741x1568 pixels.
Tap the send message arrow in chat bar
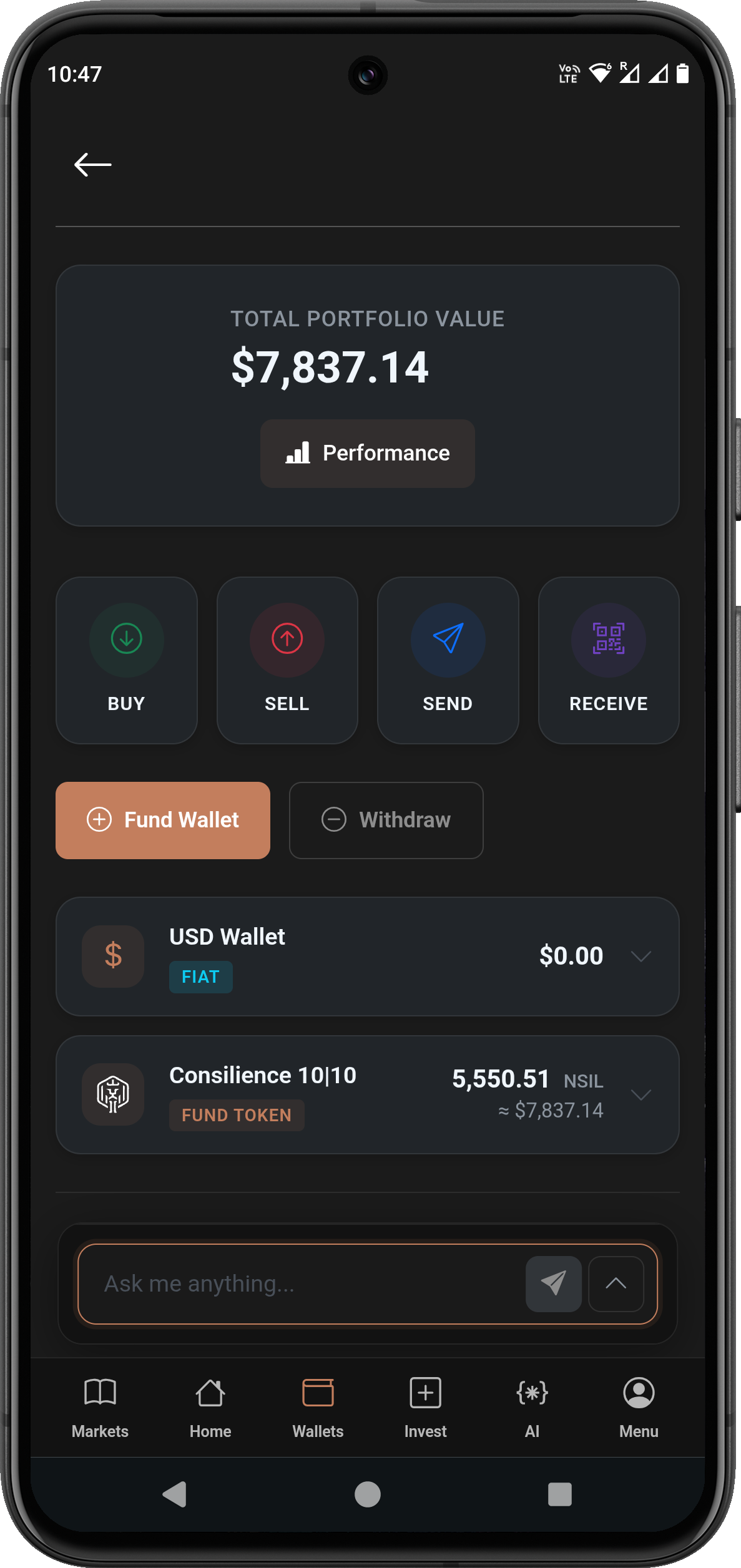point(553,1283)
